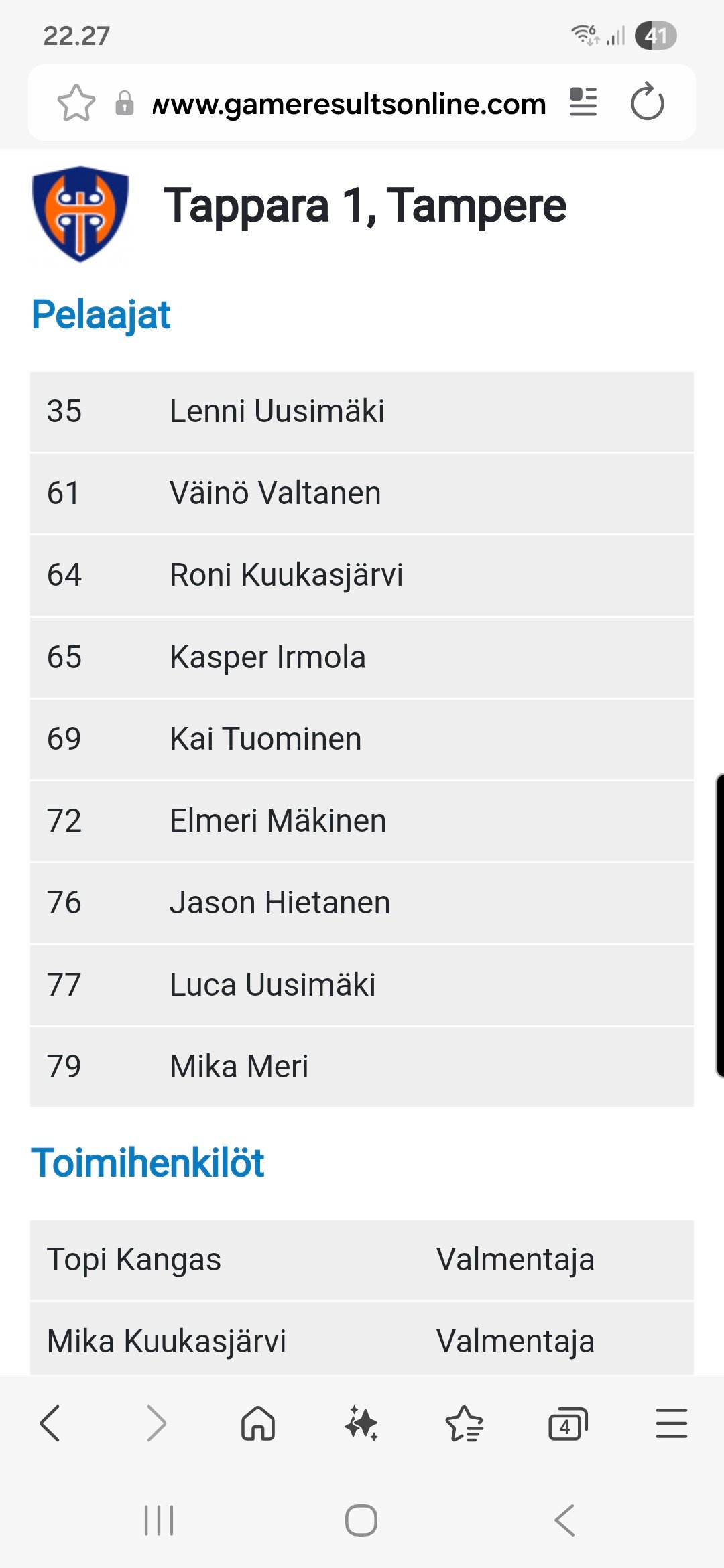Go back to the previous page
The image size is (724, 1568).
click(x=51, y=1423)
